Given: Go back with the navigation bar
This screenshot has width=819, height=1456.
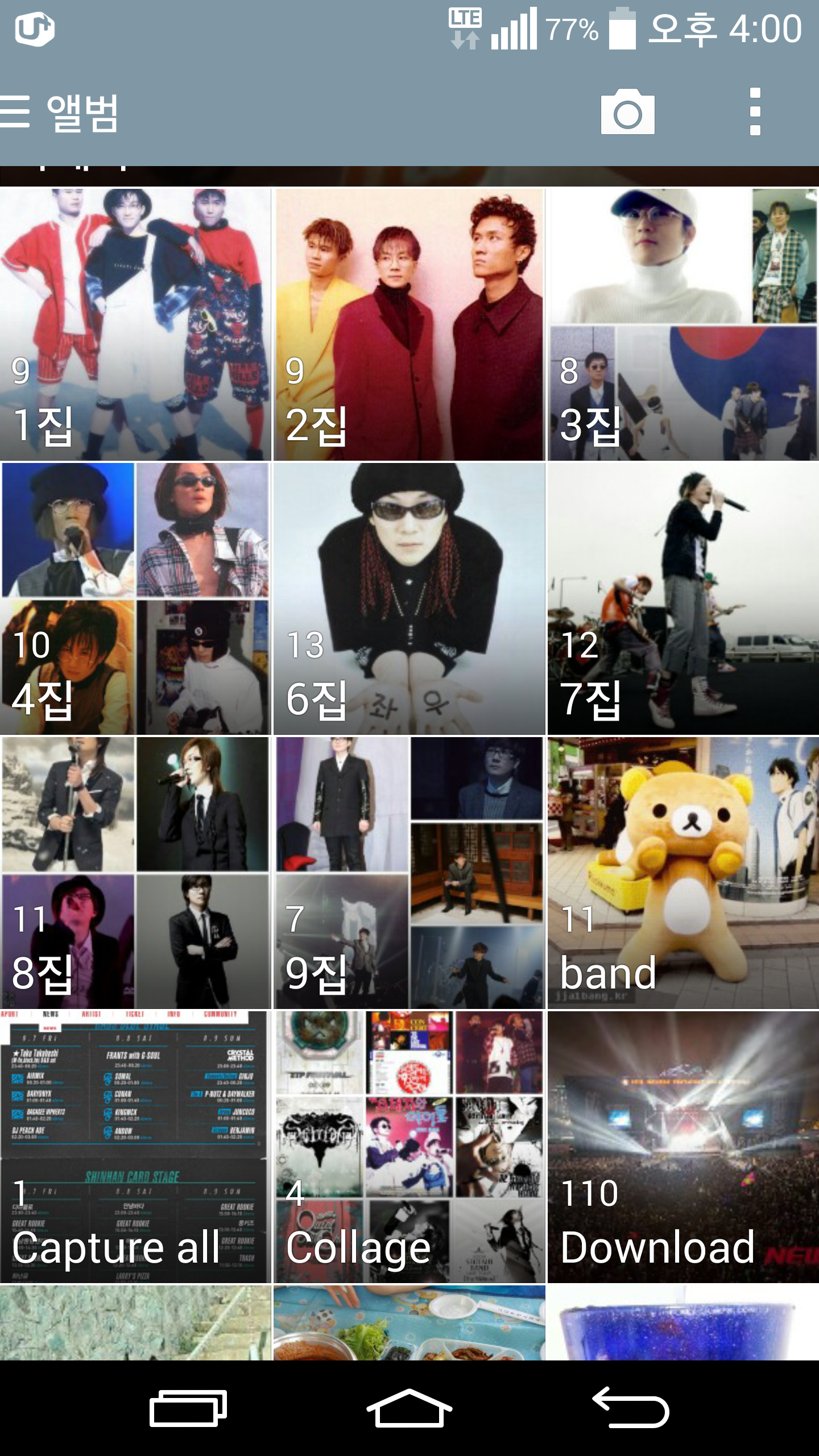Looking at the screenshot, I should (x=631, y=1408).
